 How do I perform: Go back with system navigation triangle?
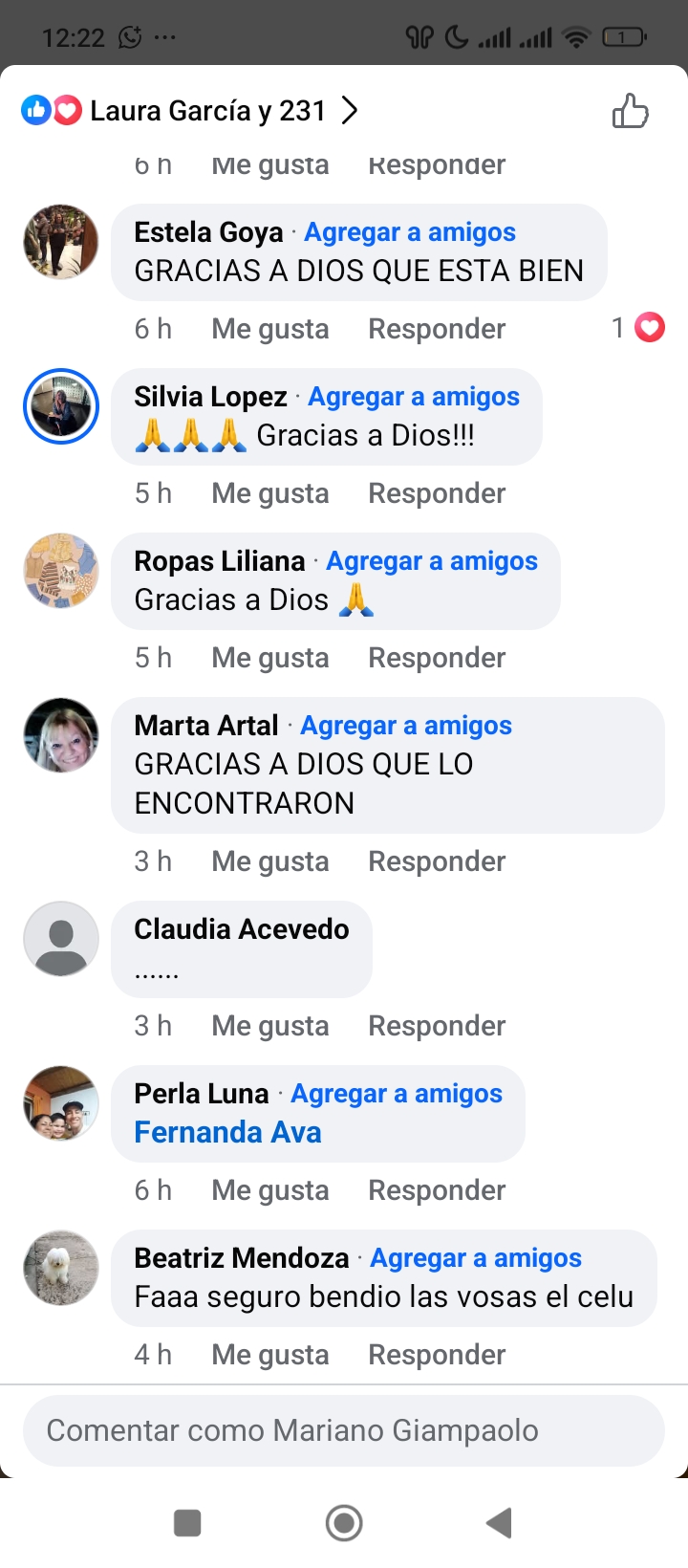pyautogui.click(x=499, y=1523)
